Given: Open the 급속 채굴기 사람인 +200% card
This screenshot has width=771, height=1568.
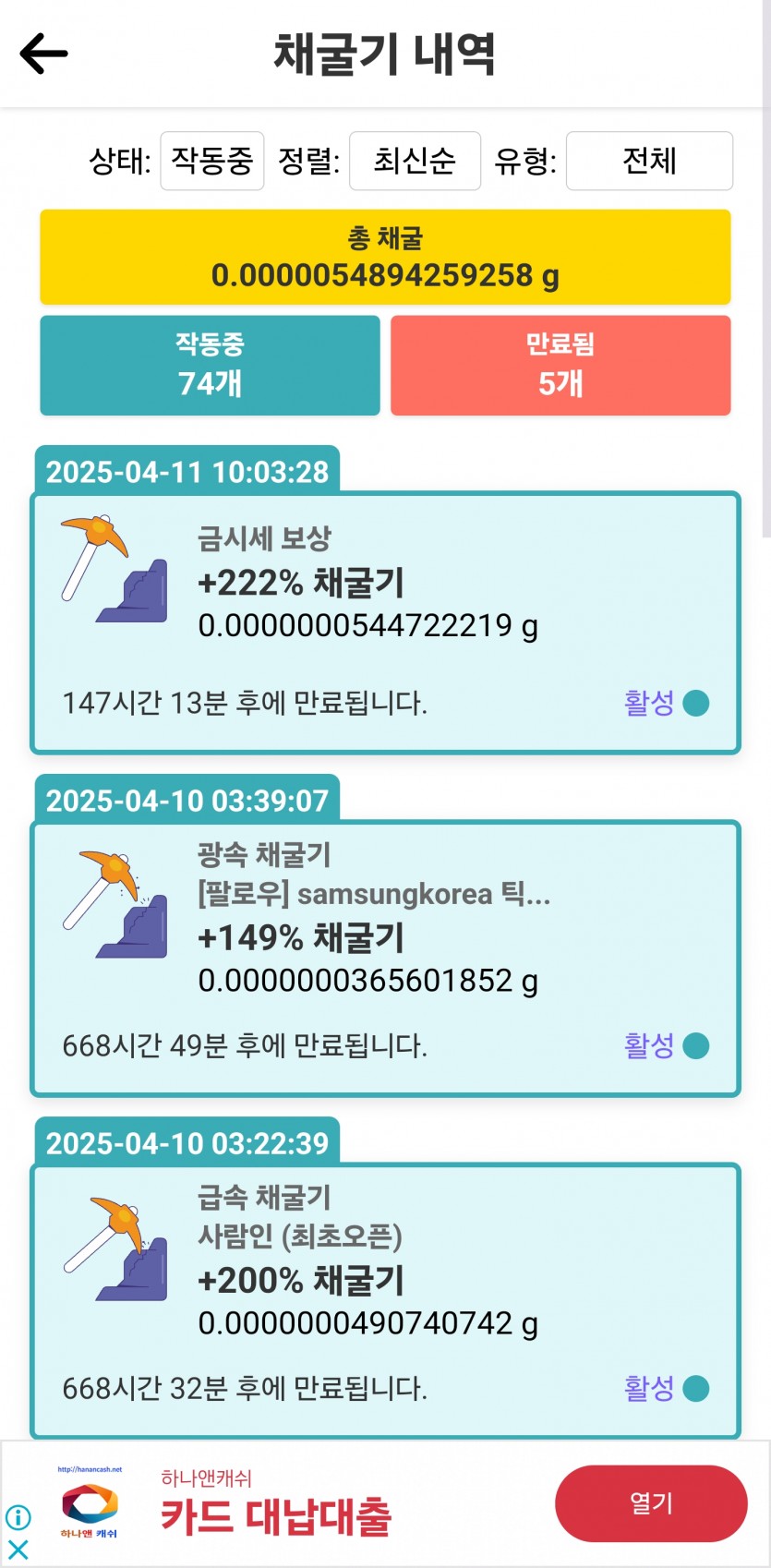Looking at the screenshot, I should click(x=385, y=1301).
